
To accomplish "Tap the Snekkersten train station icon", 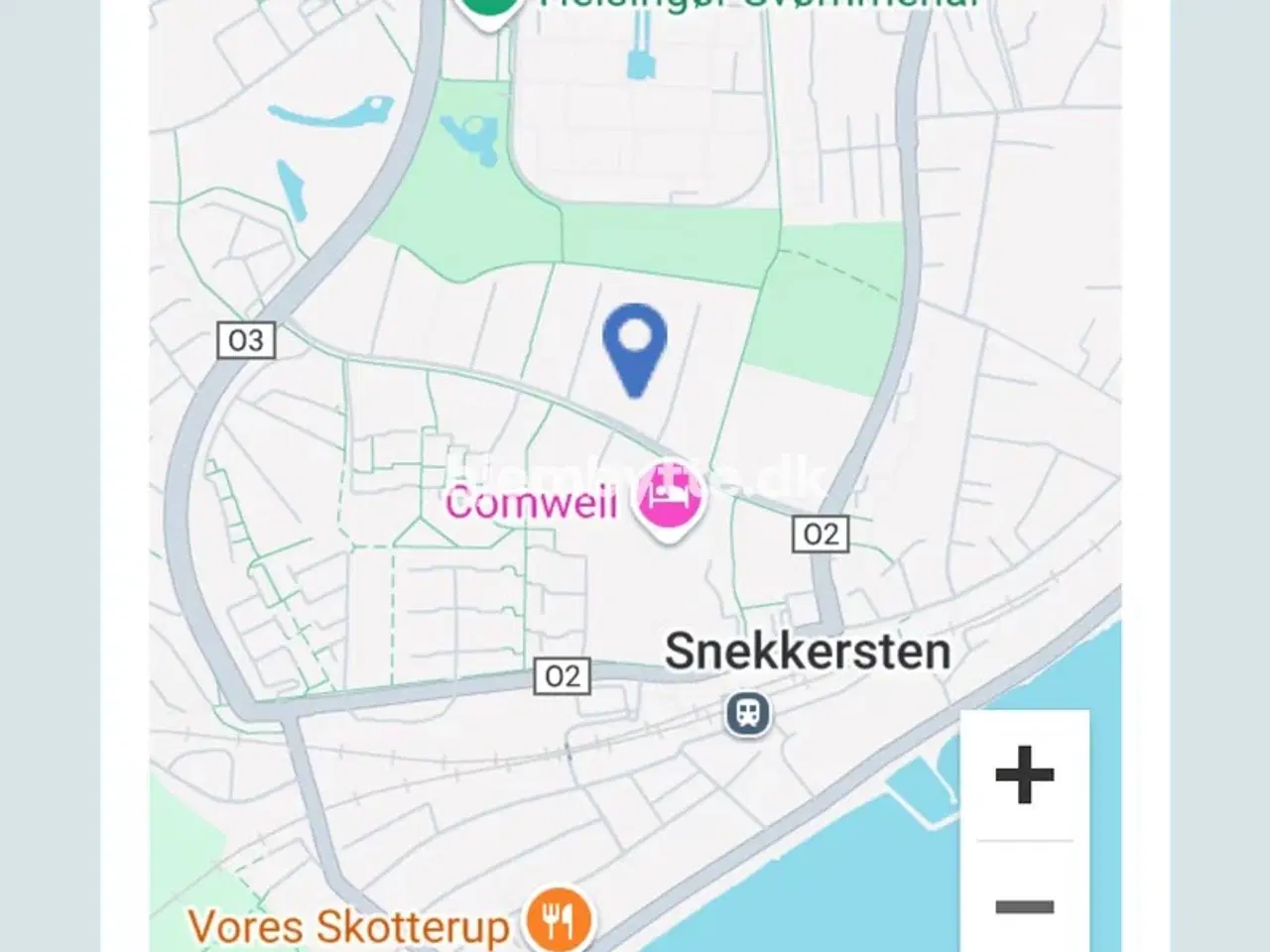I will (748, 714).
